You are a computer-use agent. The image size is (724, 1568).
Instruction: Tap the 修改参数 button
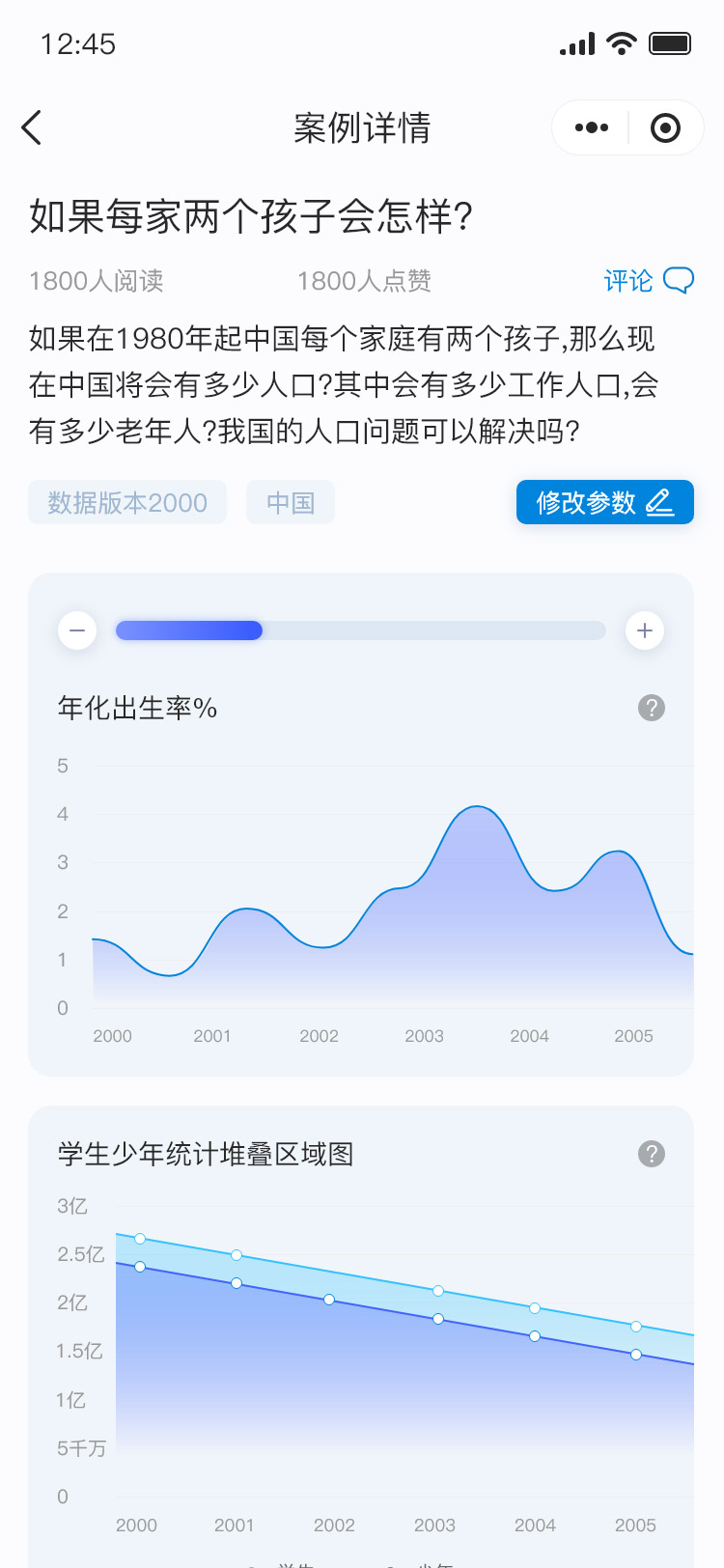click(x=605, y=502)
